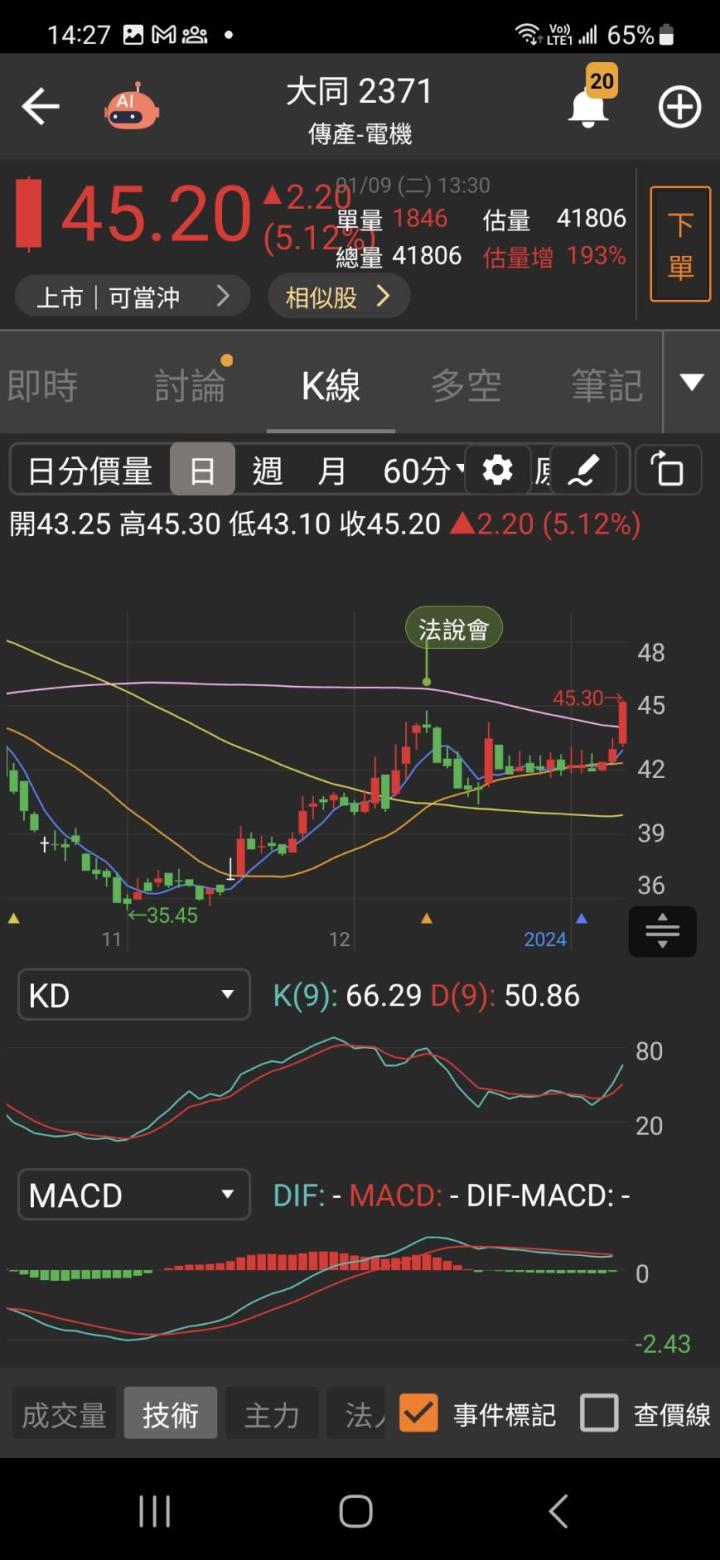Viewport: 720px width, 1560px height.
Task: View 相似股 similar stocks
Action: click(338, 297)
